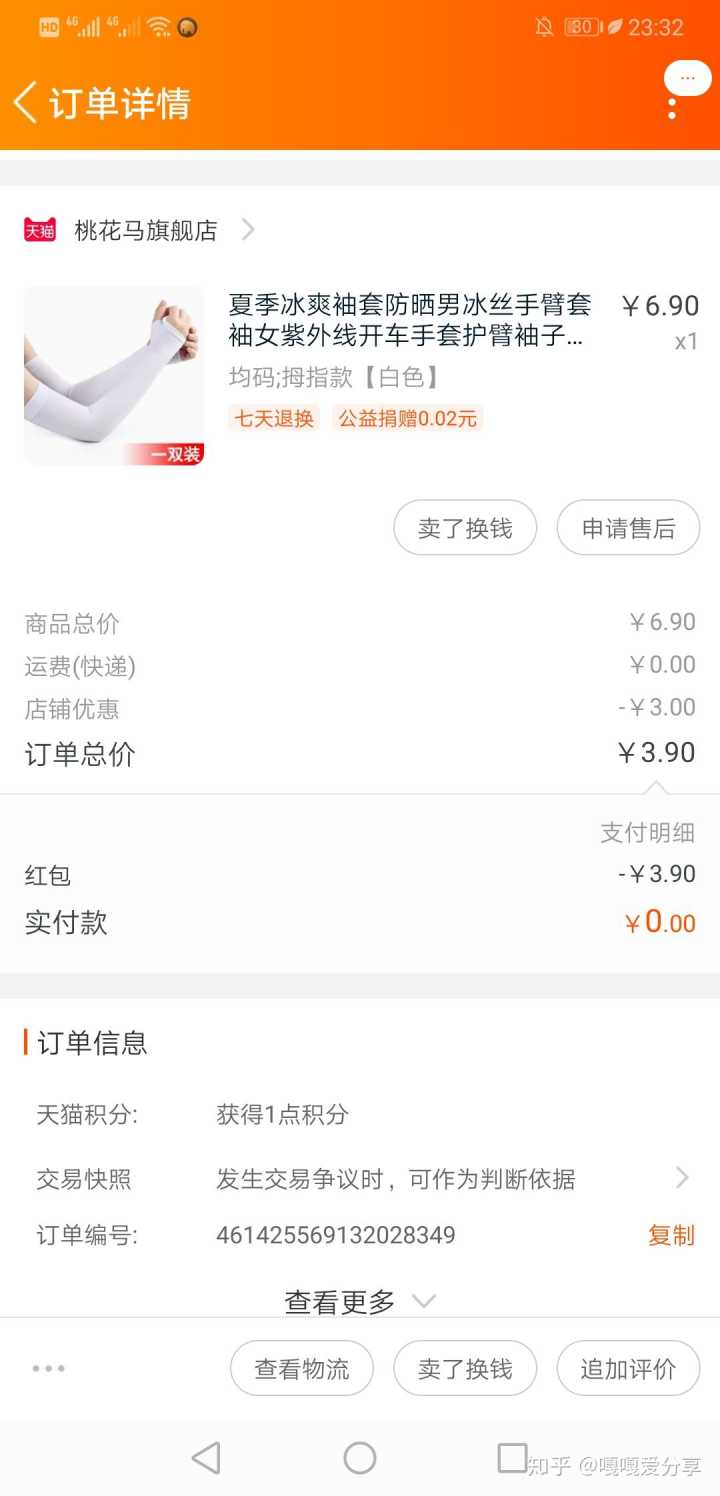Screen dimensions: 720x1496
Task: Tap 申请售后 to request after-sales
Action: [628, 528]
